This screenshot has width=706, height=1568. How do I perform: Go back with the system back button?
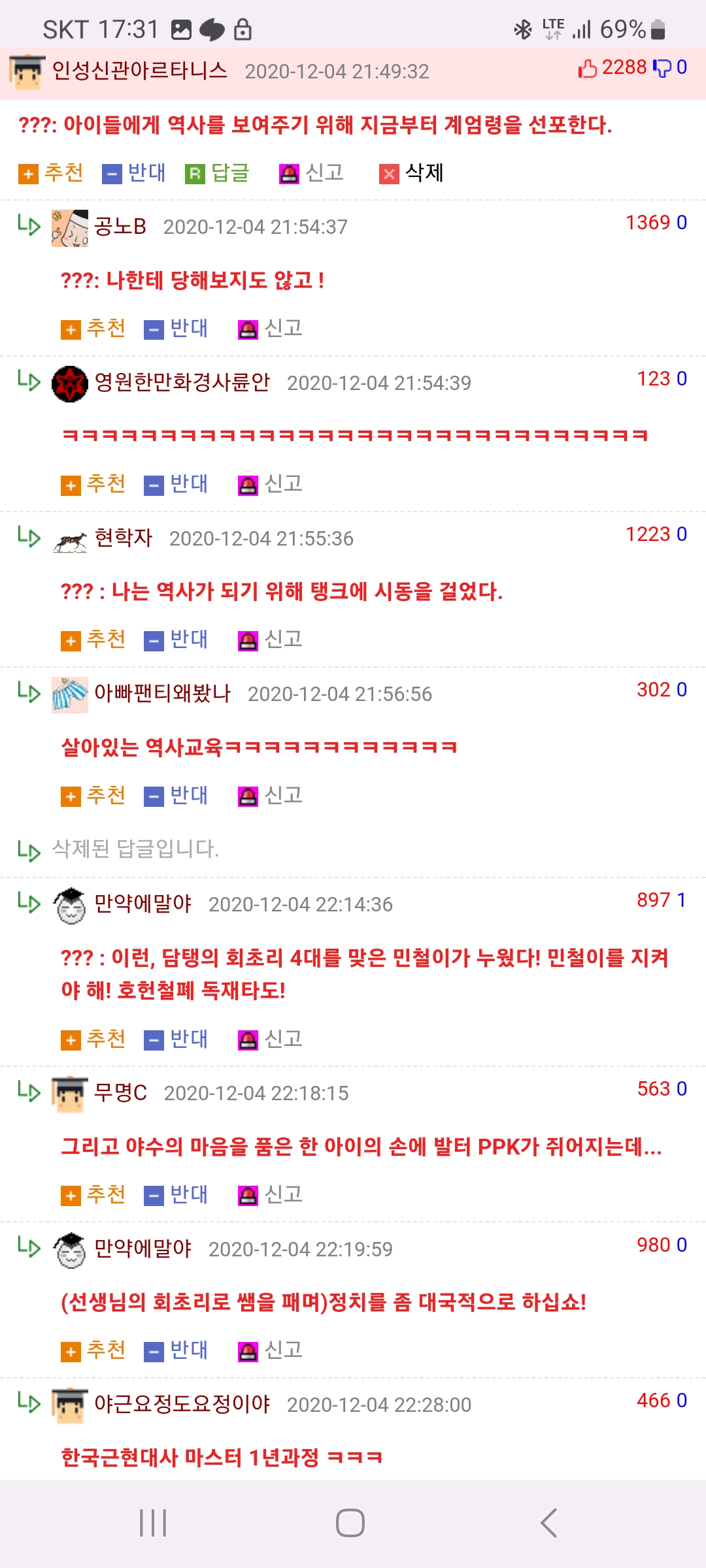click(x=549, y=1523)
